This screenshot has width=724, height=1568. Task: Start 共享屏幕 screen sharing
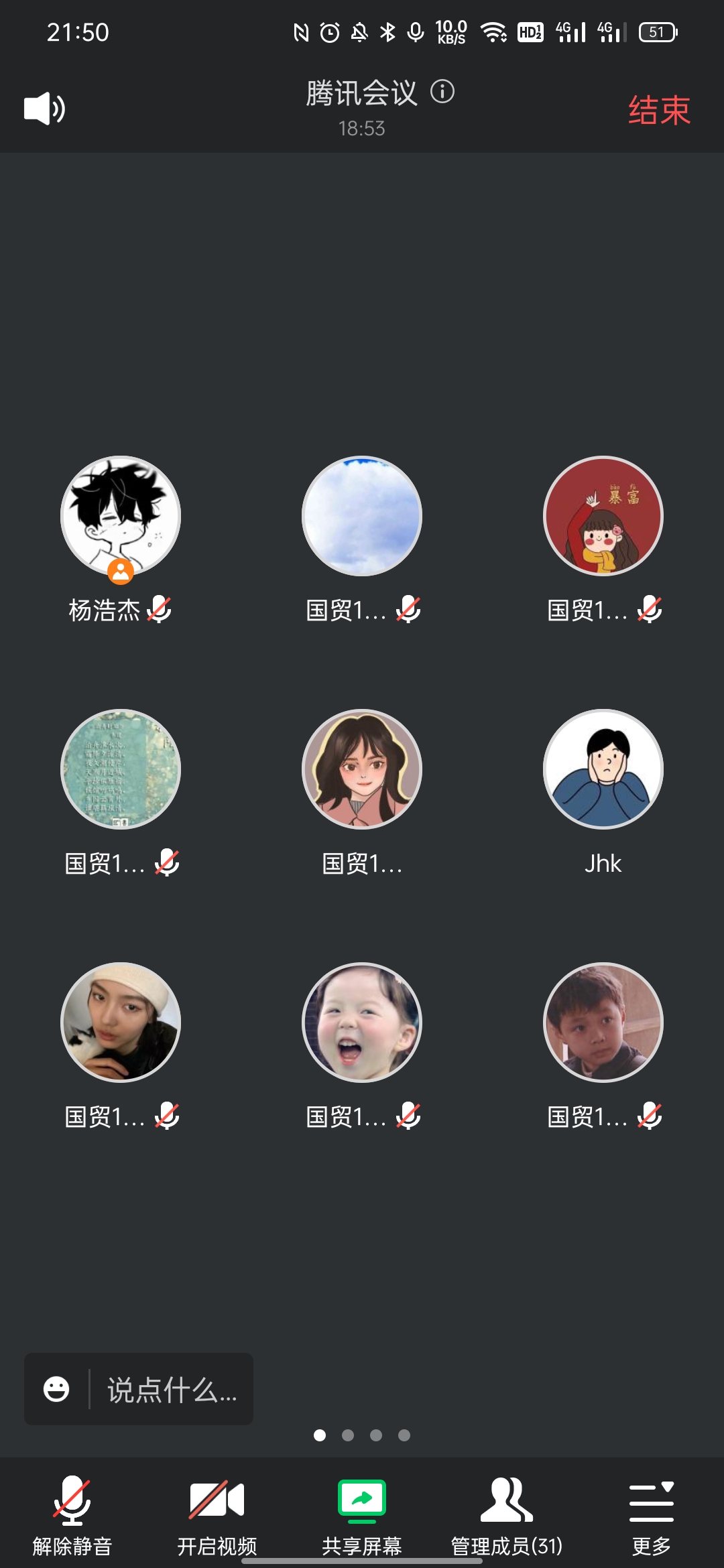click(x=362, y=1512)
